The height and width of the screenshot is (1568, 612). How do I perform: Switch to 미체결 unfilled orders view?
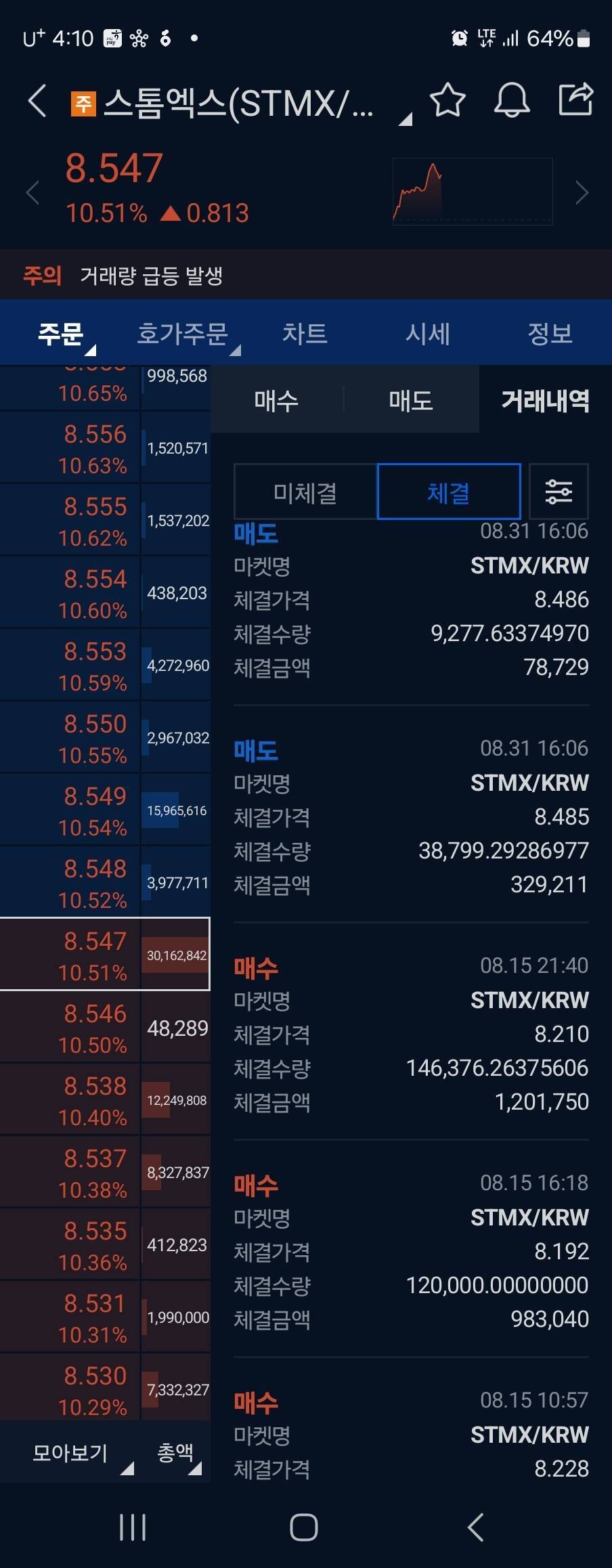point(304,492)
